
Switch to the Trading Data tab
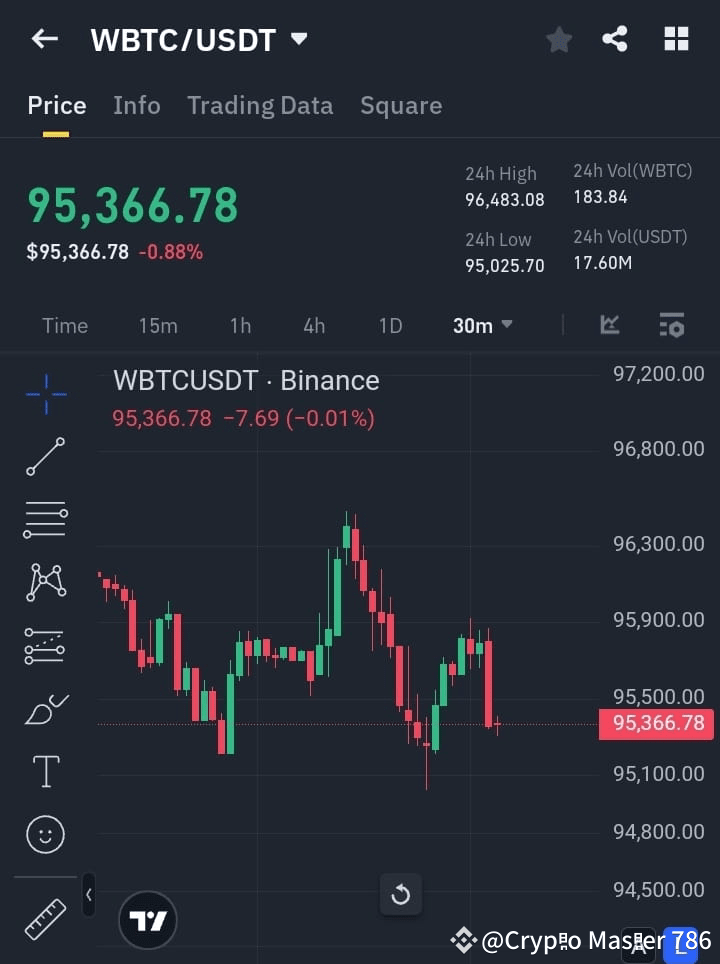(260, 105)
